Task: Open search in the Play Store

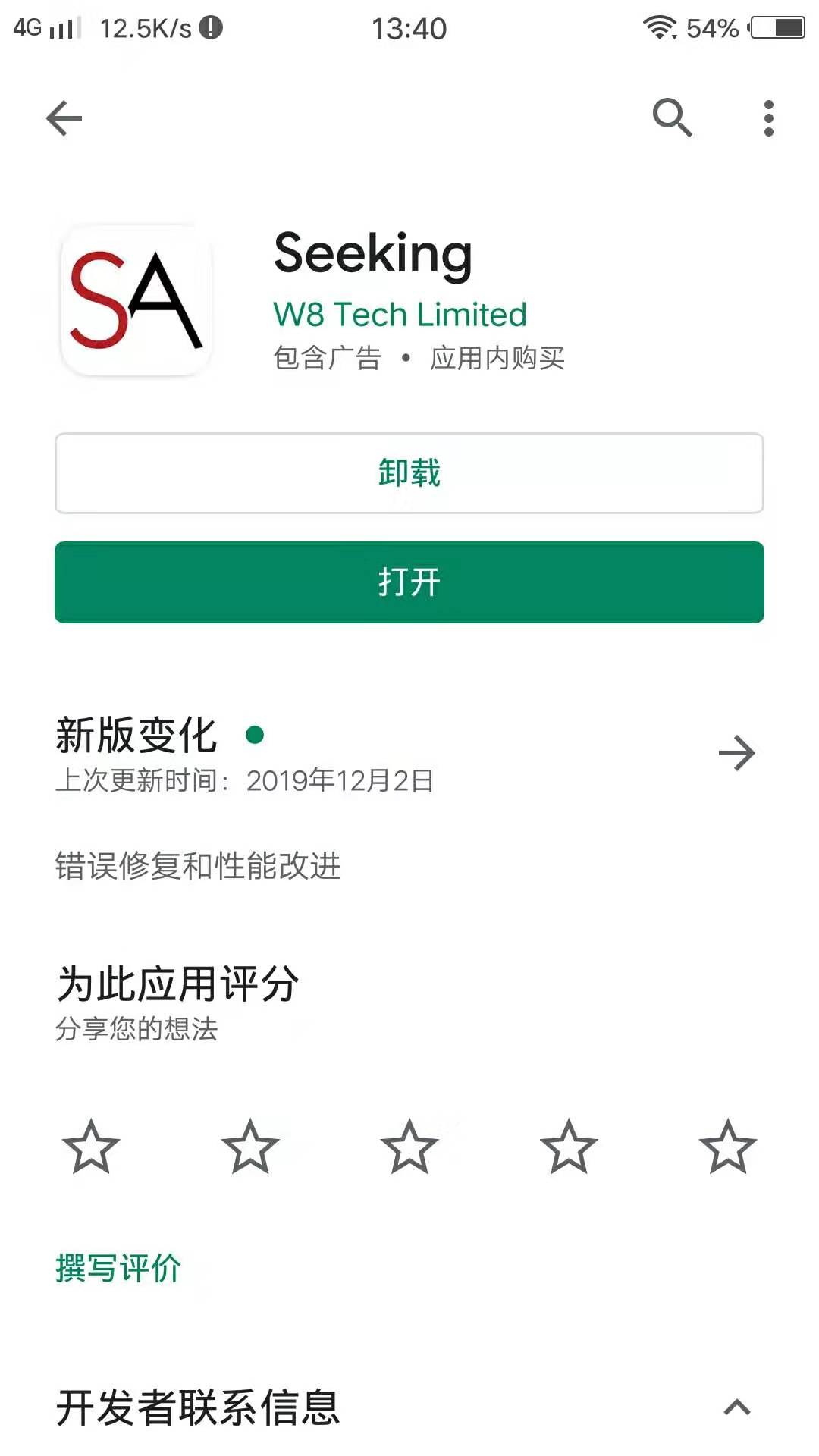Action: pos(672,118)
